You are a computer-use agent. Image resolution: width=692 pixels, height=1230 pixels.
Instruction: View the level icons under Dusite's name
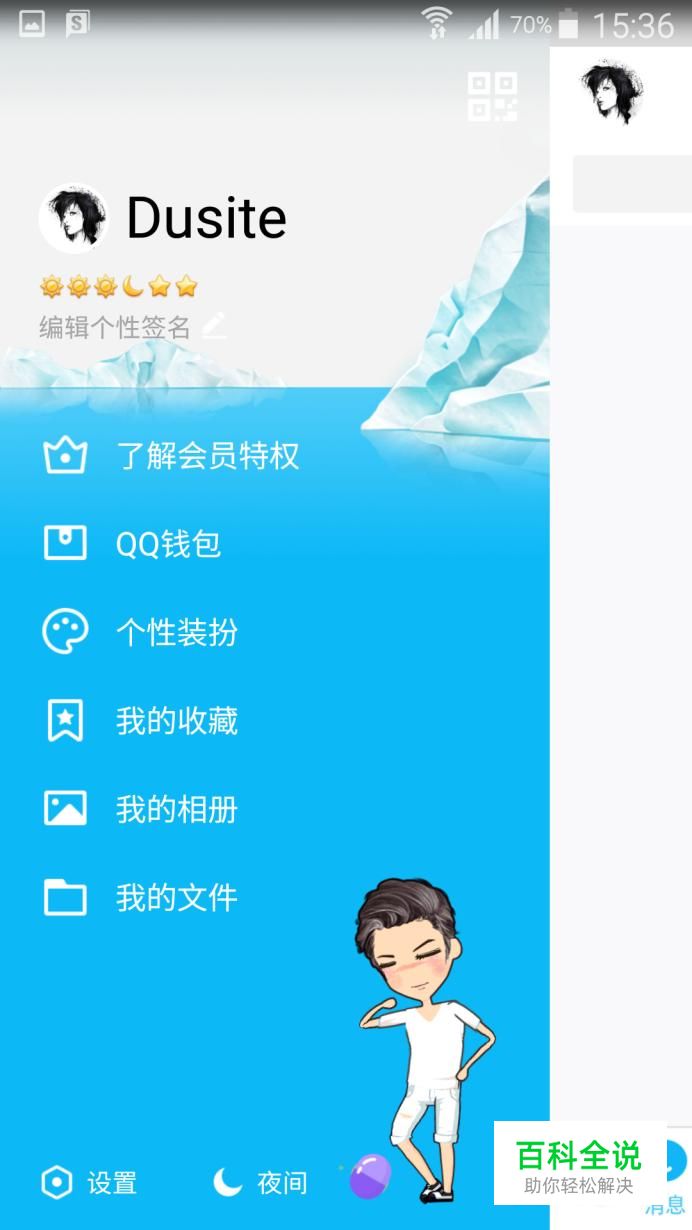pos(118,287)
